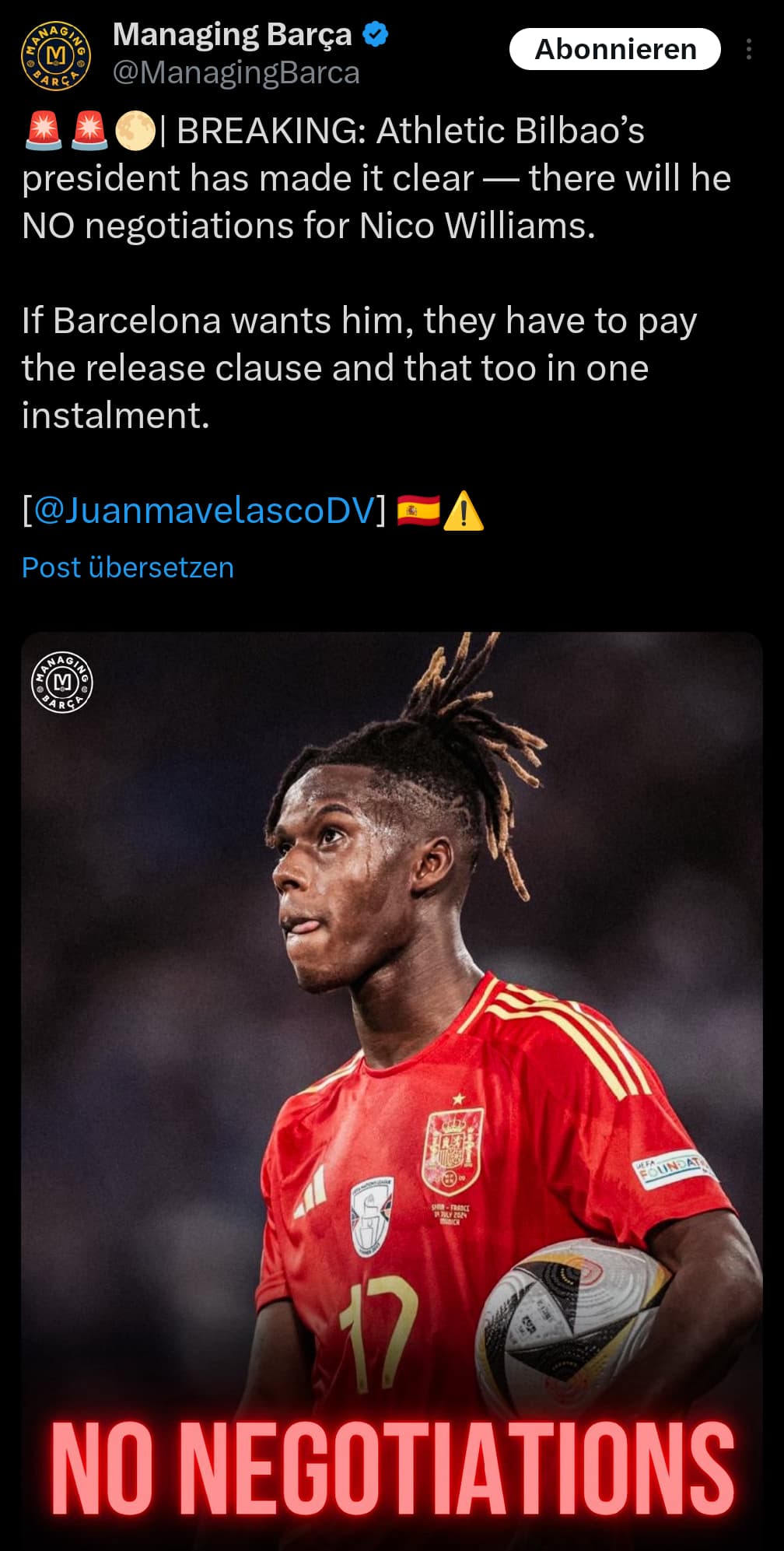
Task: Open the @JuanmavelascoDV mention link
Action: coord(205,511)
